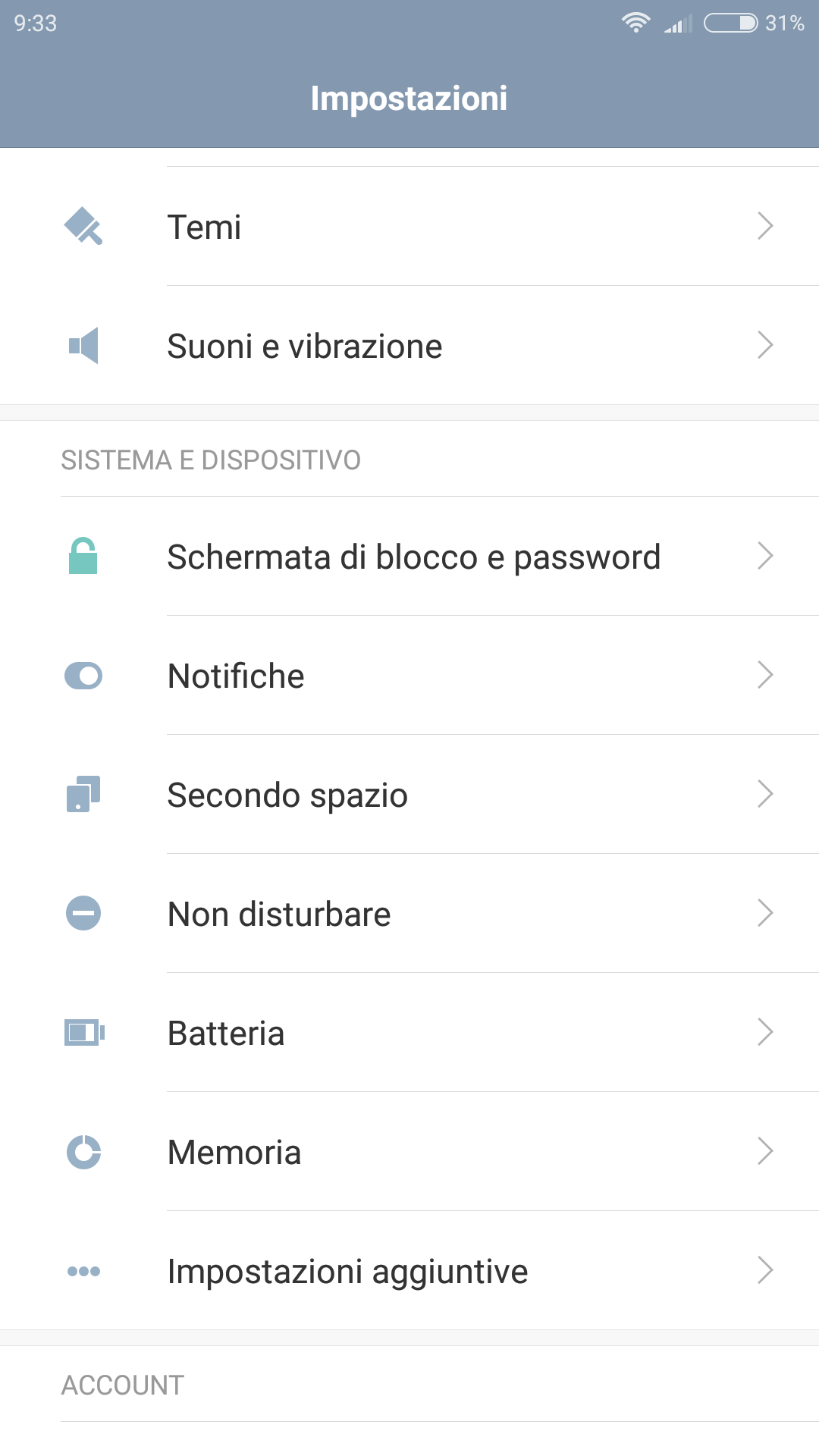Select Non disturbare

(x=409, y=913)
